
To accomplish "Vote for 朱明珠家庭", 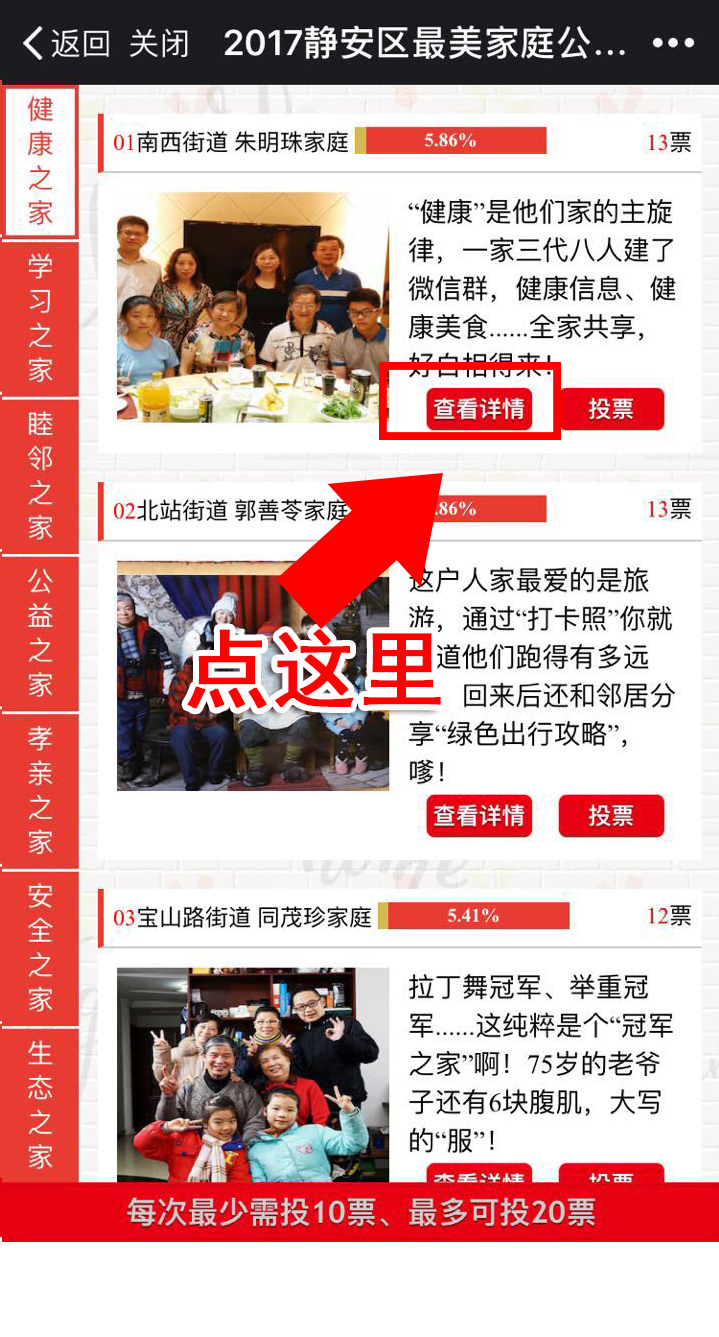I will point(611,409).
